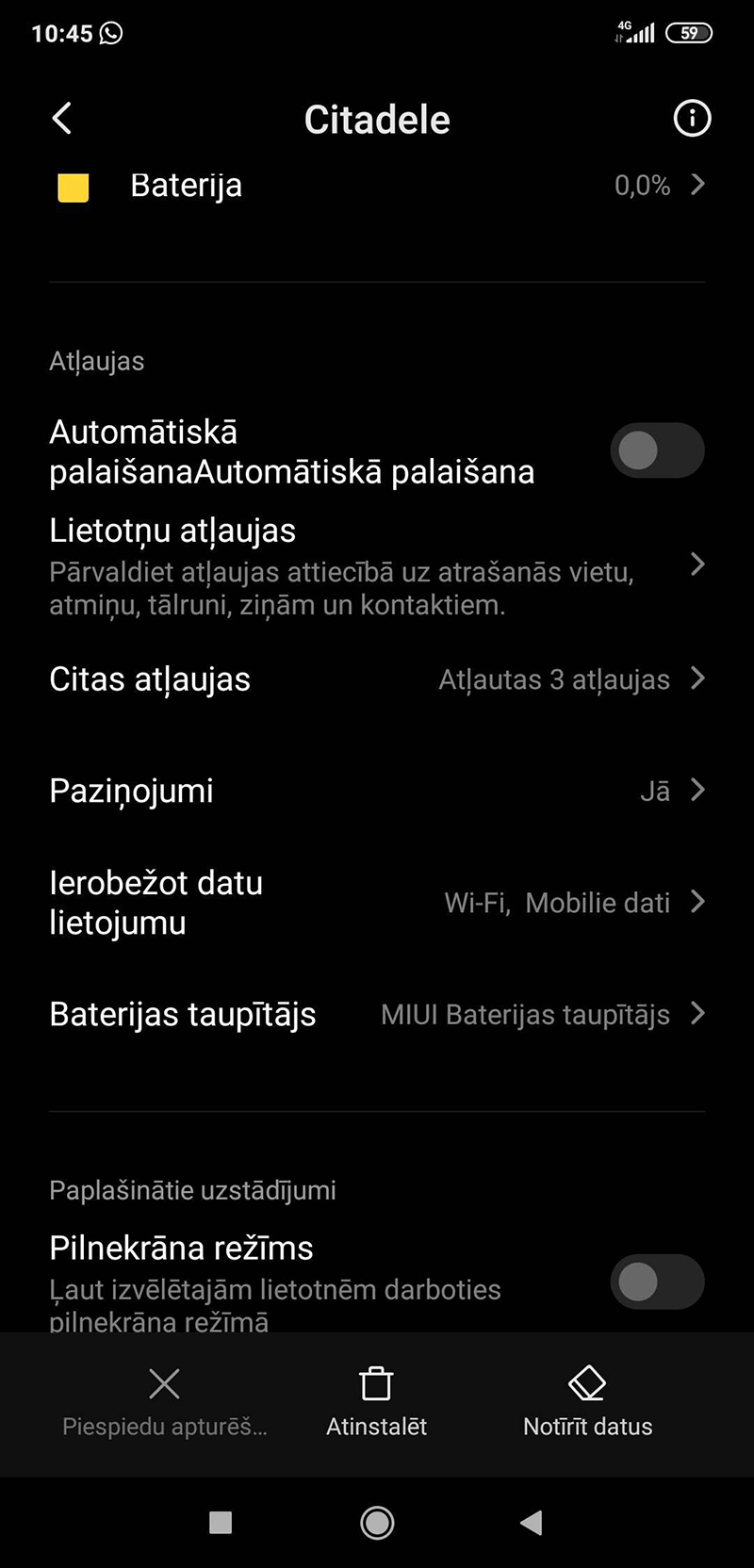Open the Baterija usage row

tap(377, 186)
